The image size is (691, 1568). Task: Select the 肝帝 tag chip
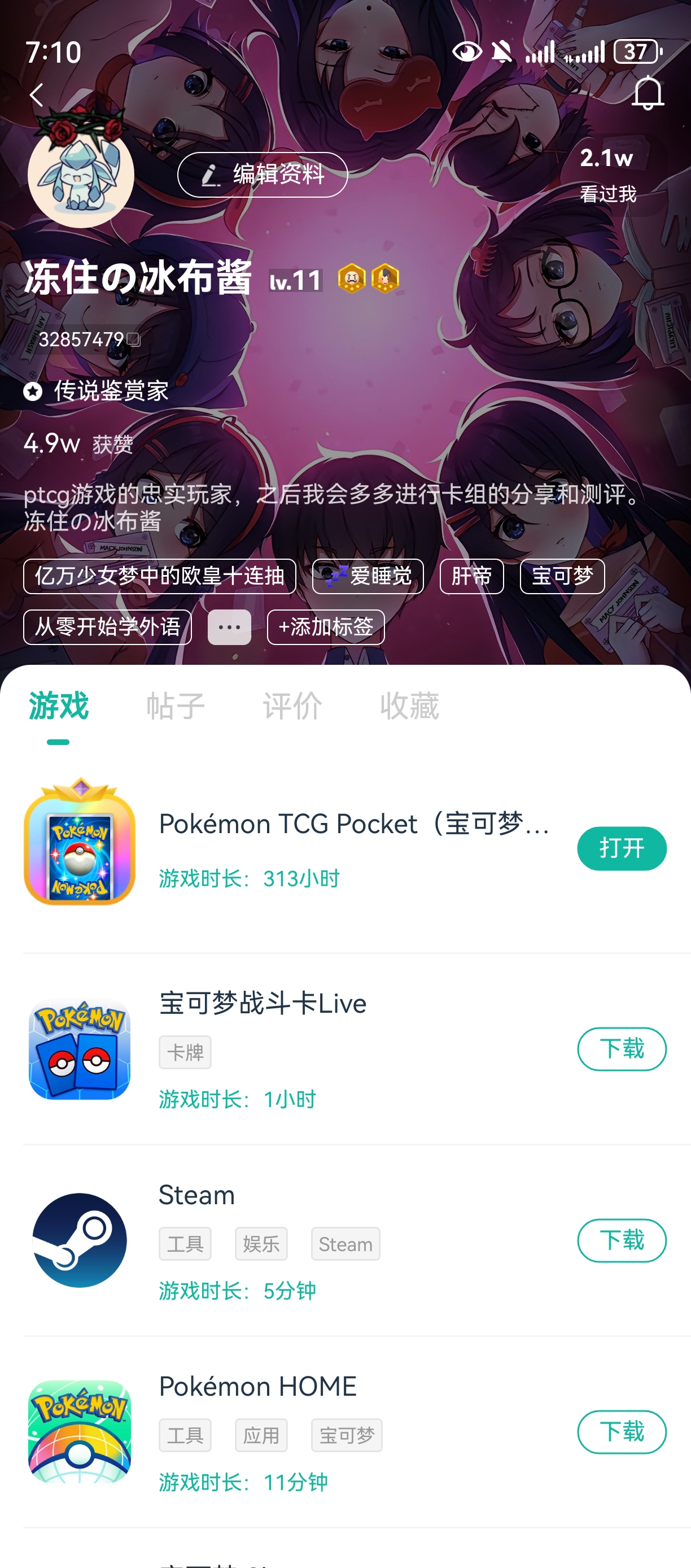[471, 576]
